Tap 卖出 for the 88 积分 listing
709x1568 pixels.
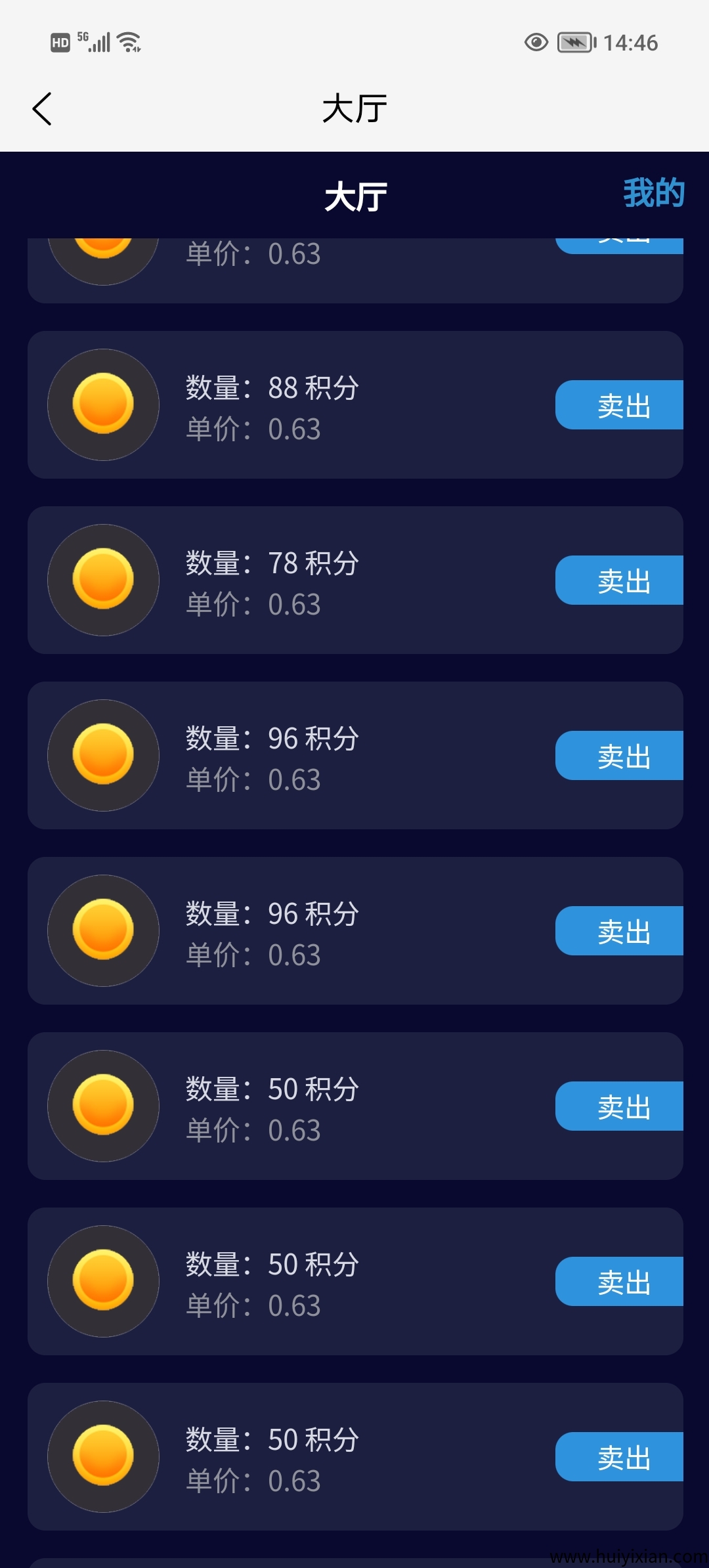pyautogui.click(x=620, y=406)
